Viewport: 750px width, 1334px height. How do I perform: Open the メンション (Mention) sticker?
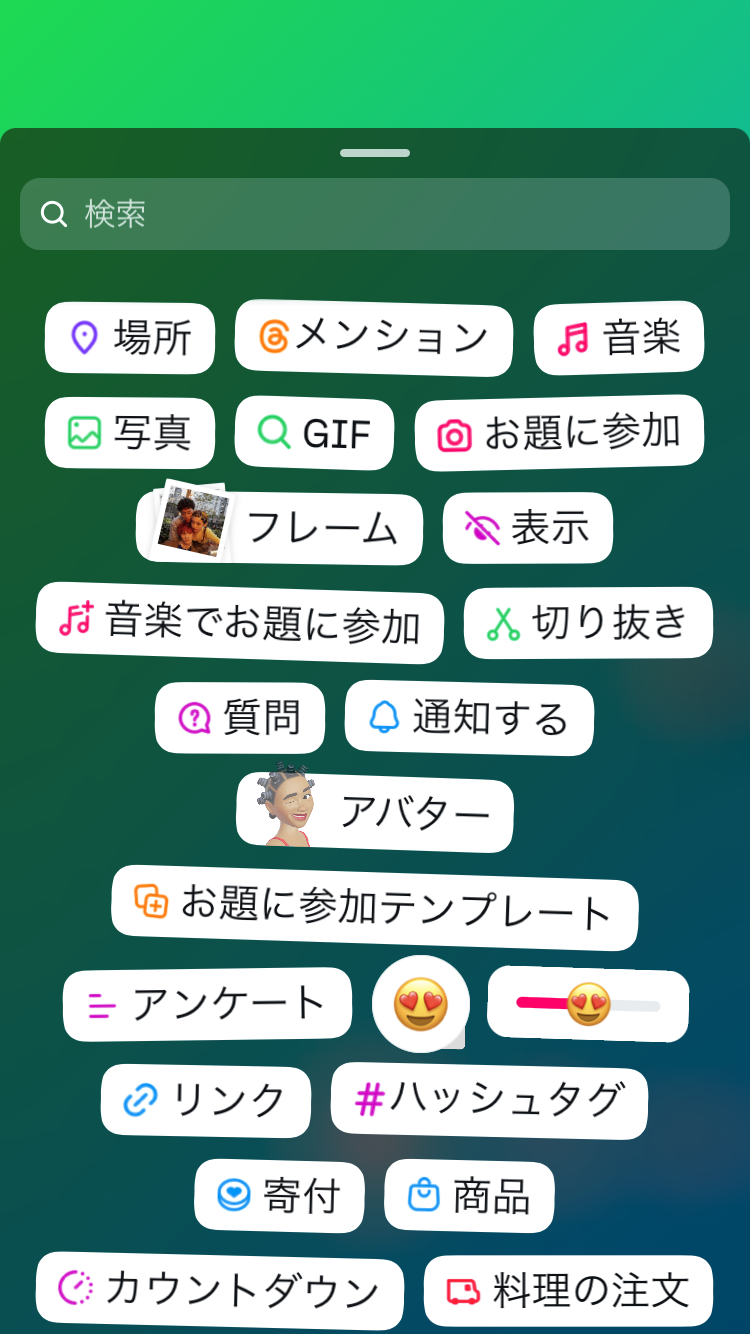[374, 339]
